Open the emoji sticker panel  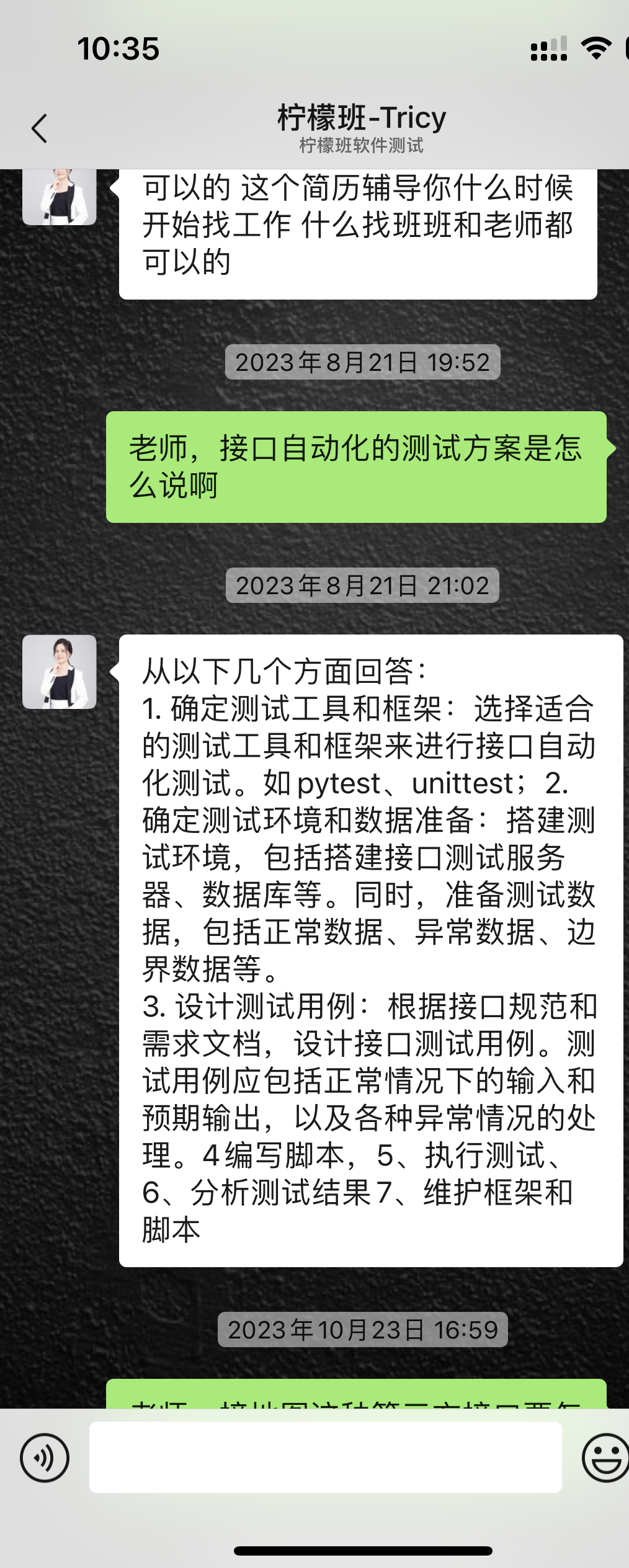point(605,1457)
